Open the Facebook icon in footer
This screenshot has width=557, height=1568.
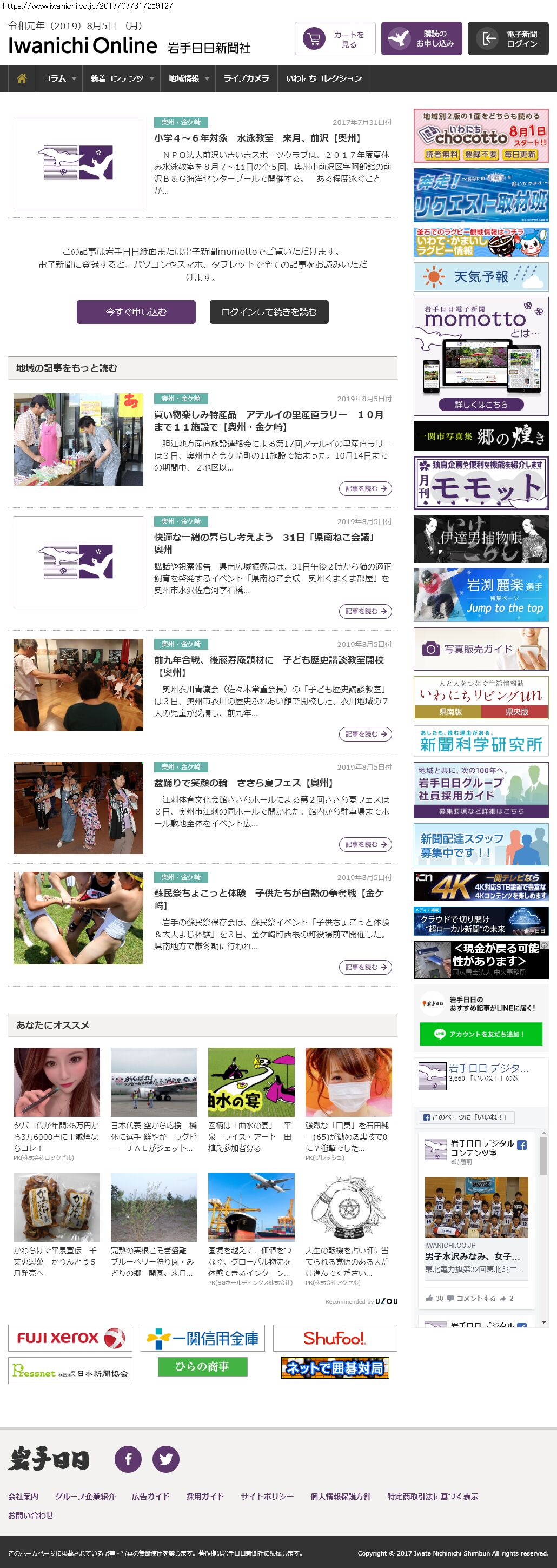tap(128, 1458)
